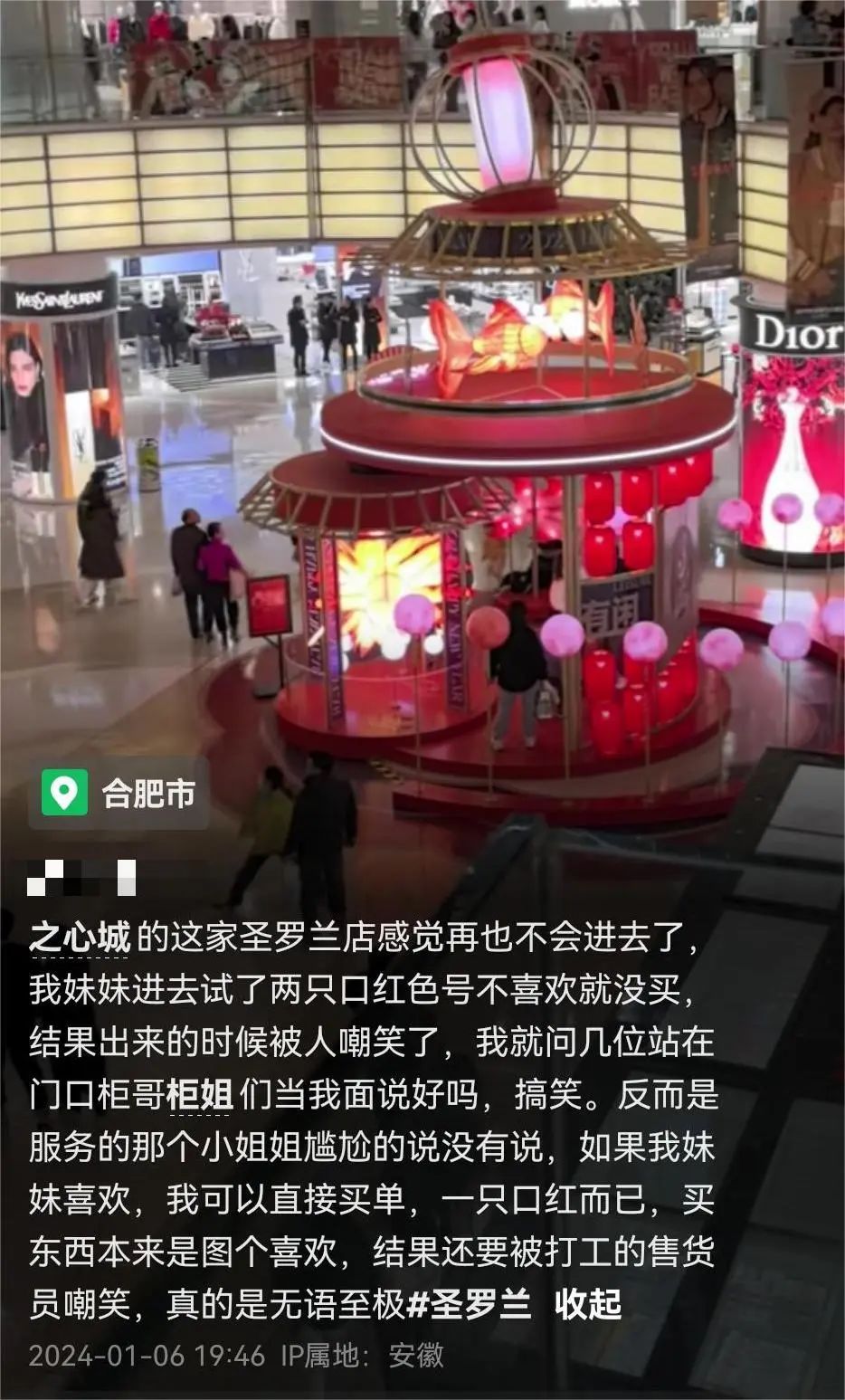Open the 合肥市 location tag

click(x=119, y=793)
